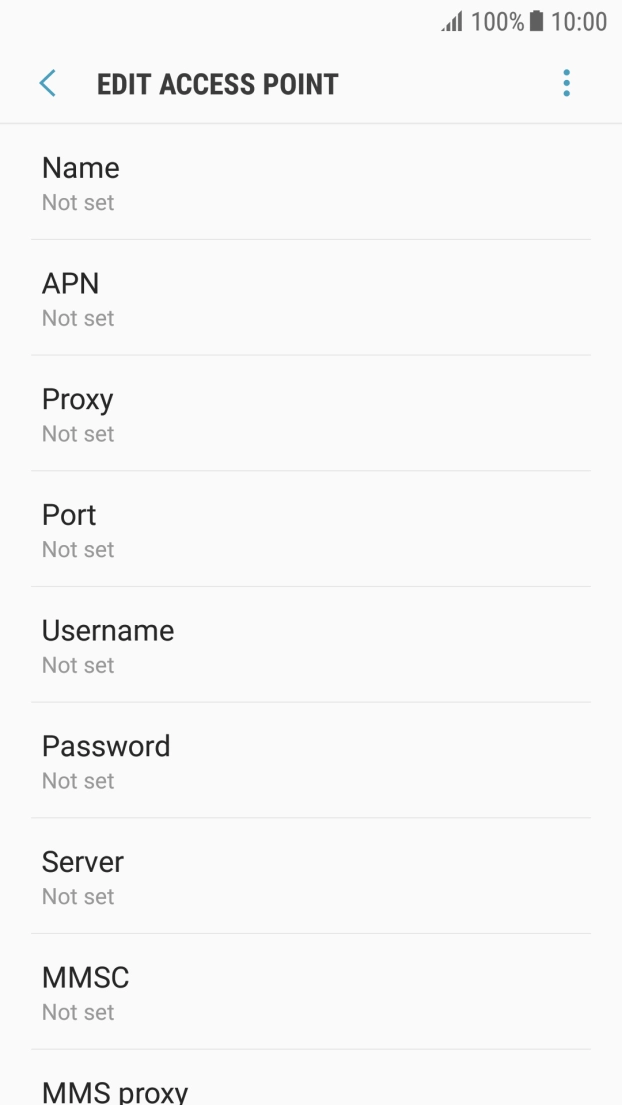Viewport: 622px width, 1105px height.
Task: Configure the MMSC setting
Action: pyautogui.click(x=311, y=991)
